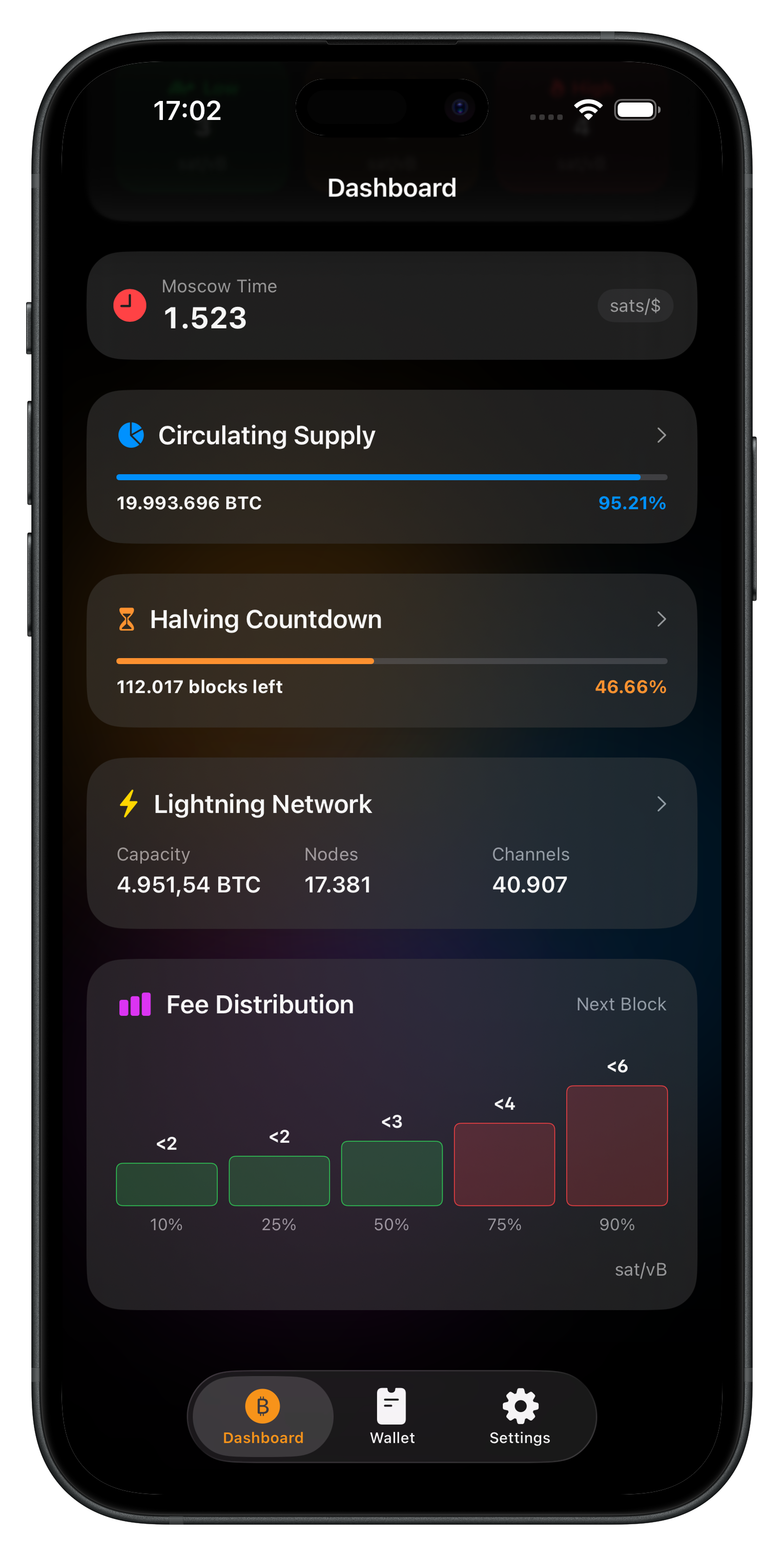Open Halving Countdown details with the chevron

[x=662, y=619]
